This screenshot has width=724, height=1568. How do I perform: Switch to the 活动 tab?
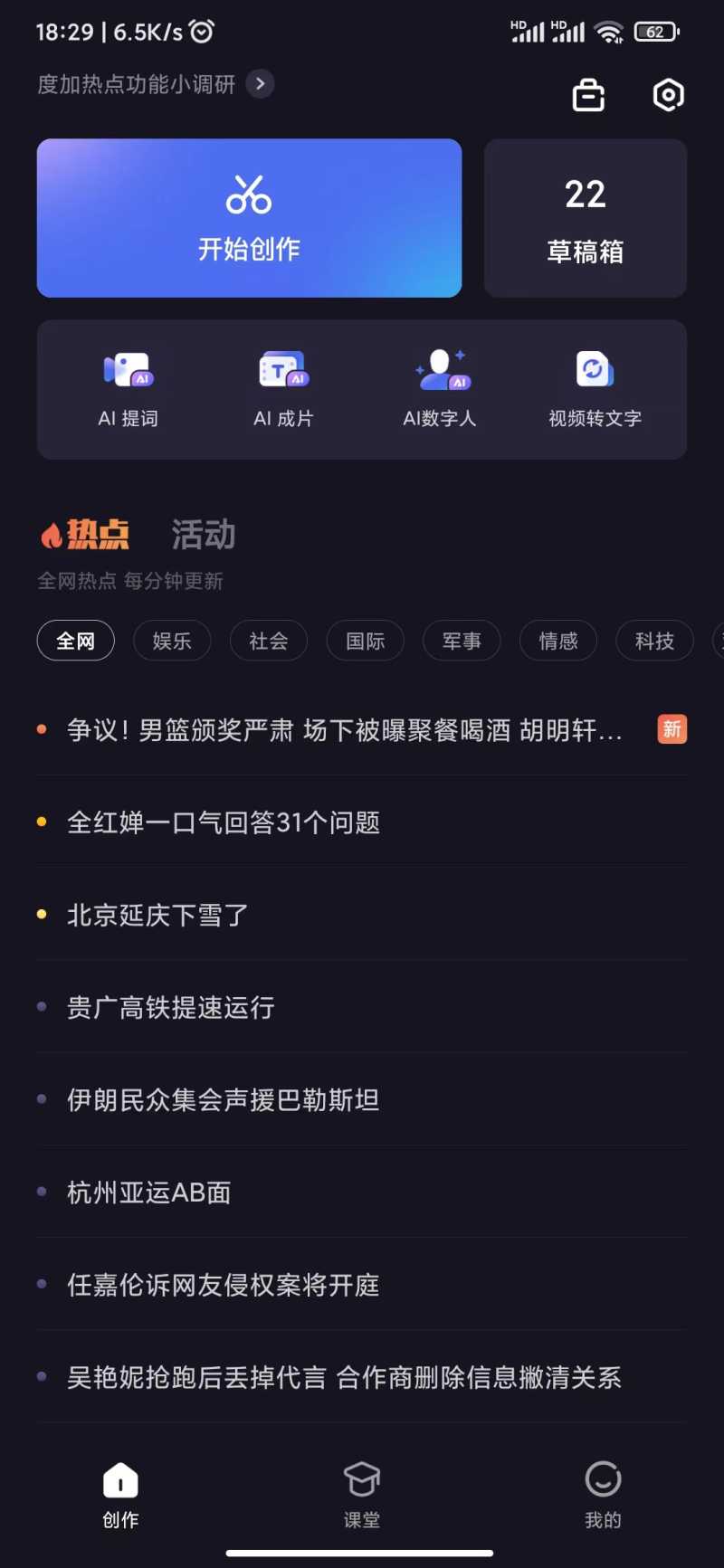[x=204, y=535]
